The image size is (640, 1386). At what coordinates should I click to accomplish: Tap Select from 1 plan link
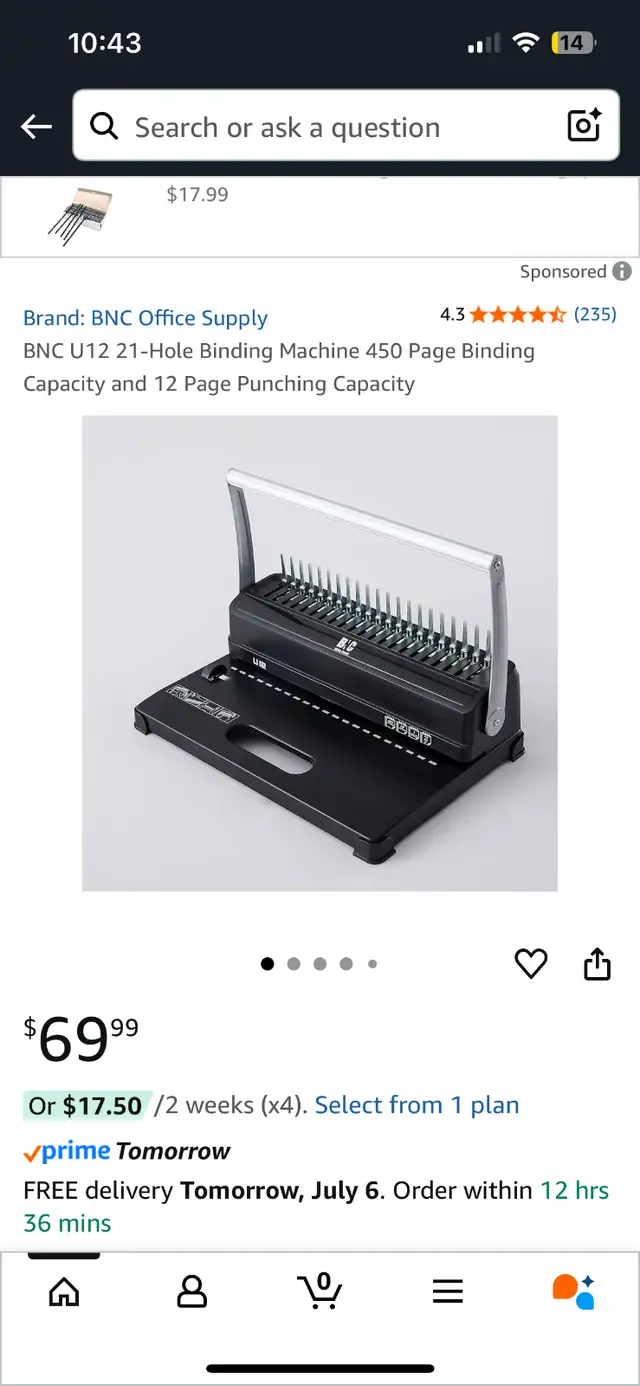[x=417, y=1105]
